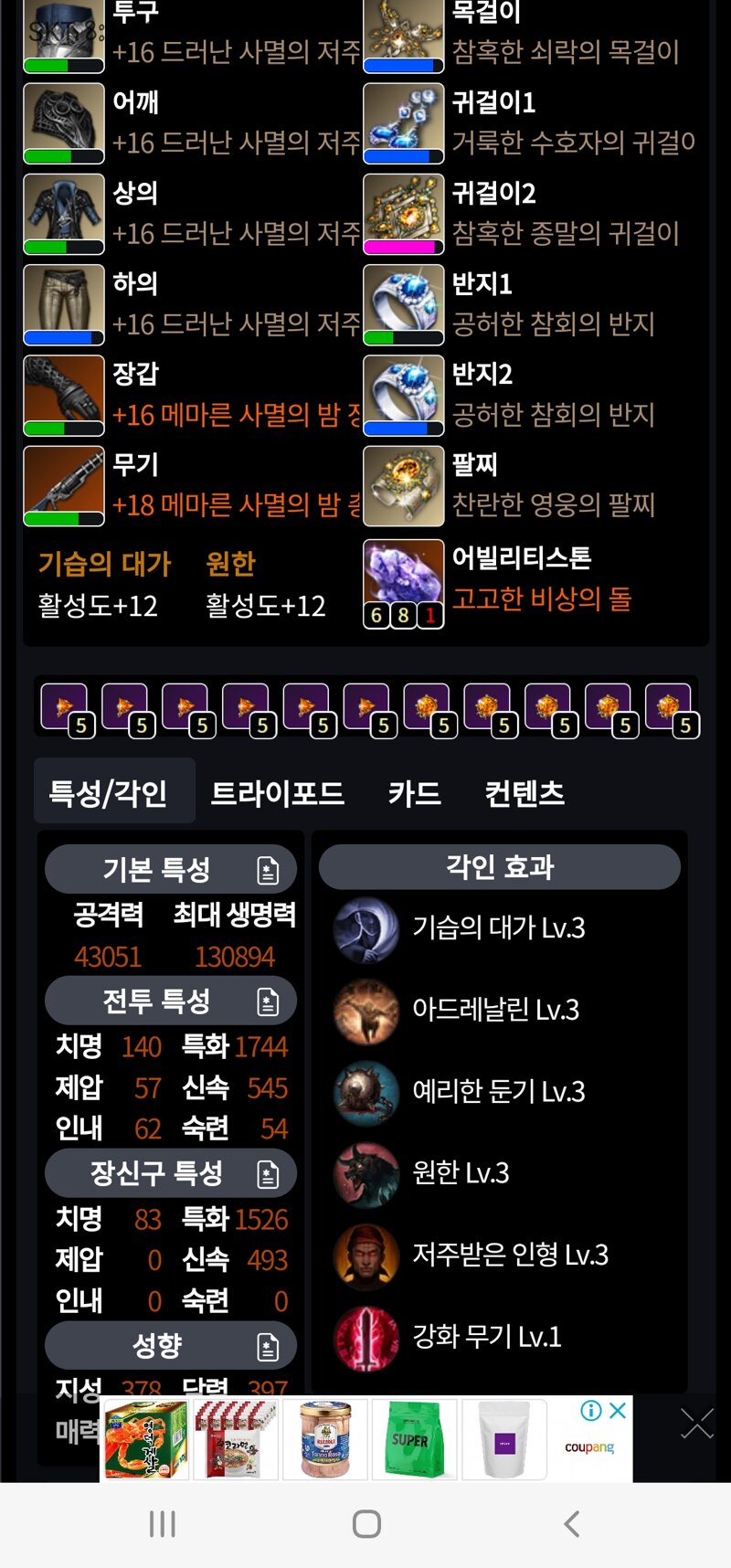Switch to the 트라이포드 tab
The image size is (731, 1568).
(277, 792)
